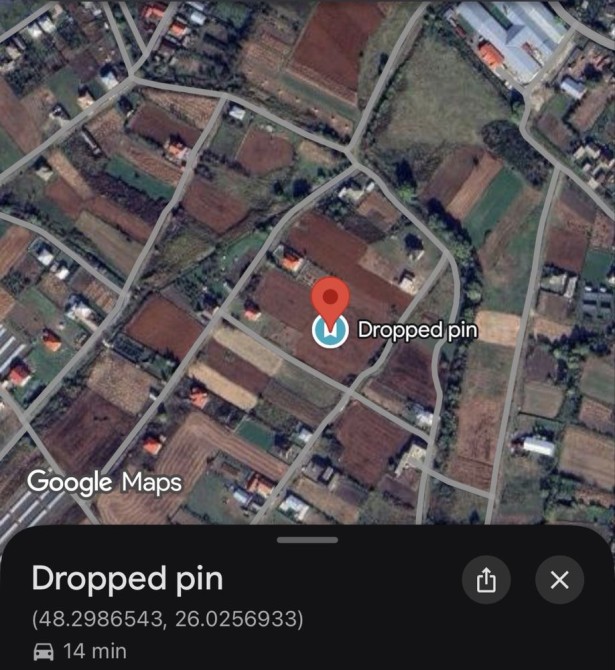The width and height of the screenshot is (615, 670).
Task: Close the dropped pin panel
Action: click(x=559, y=580)
